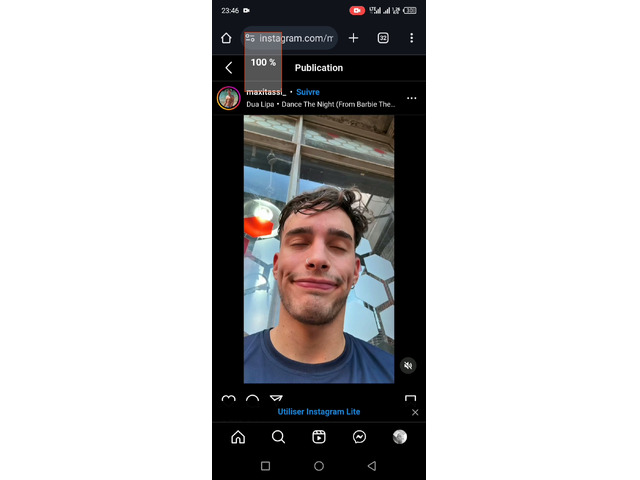
Task: Tap the system back button
Action: tap(372, 466)
